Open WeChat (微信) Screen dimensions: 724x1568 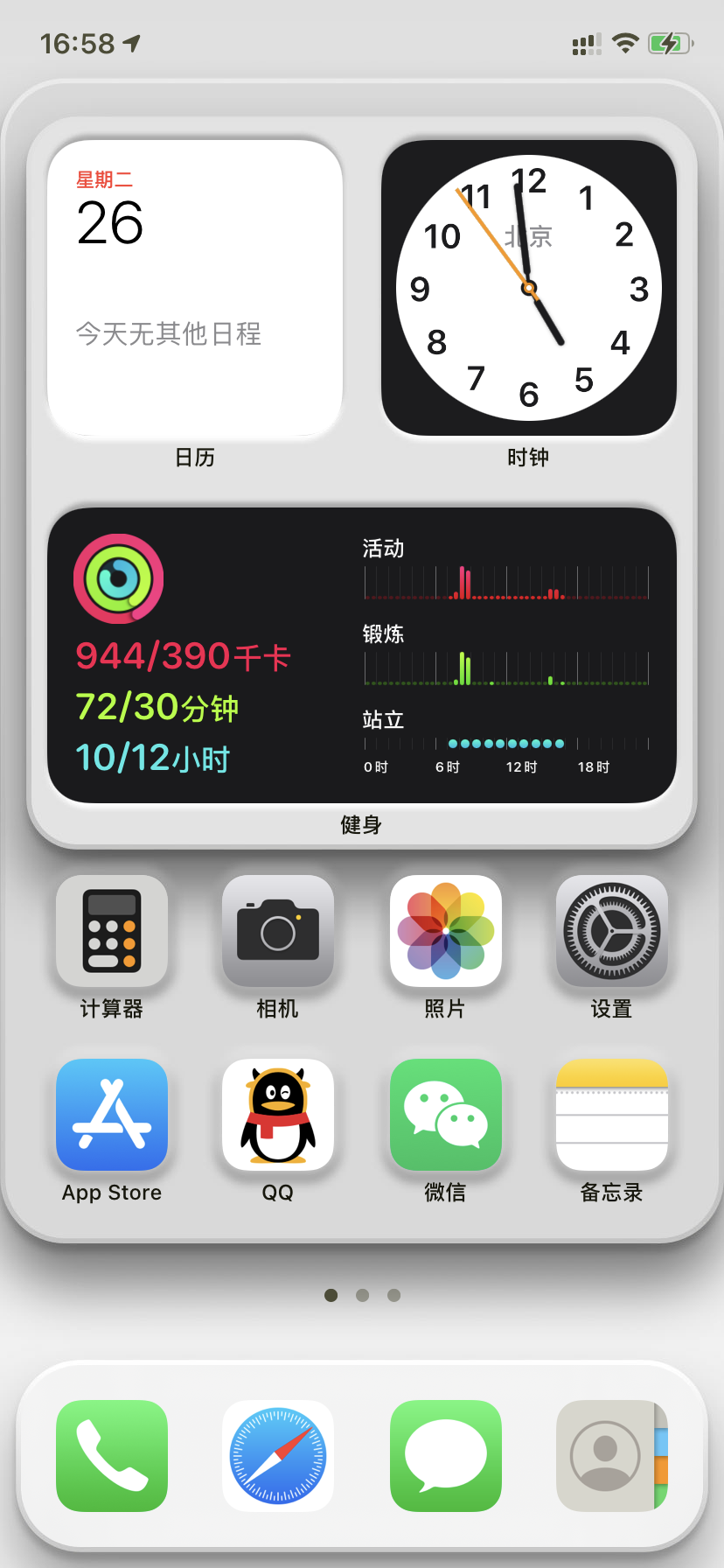pos(445,1115)
